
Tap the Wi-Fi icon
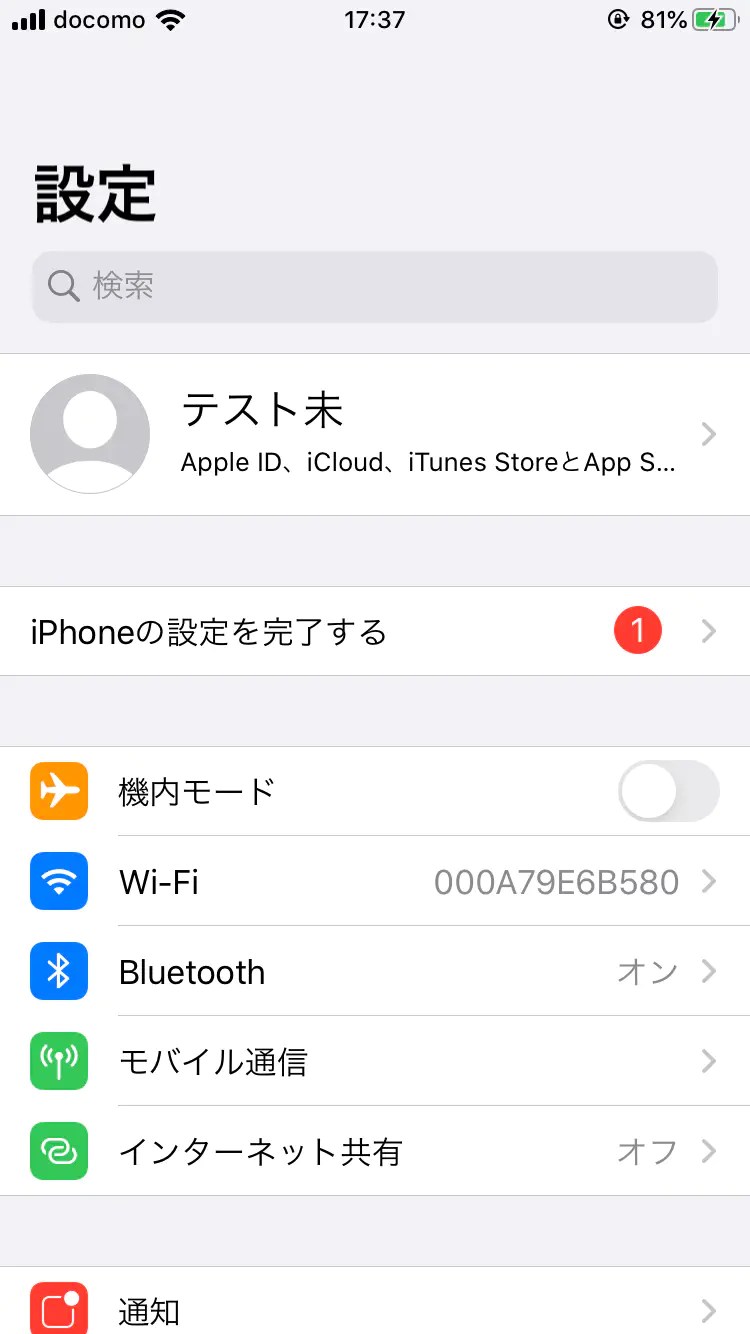[x=58, y=881]
